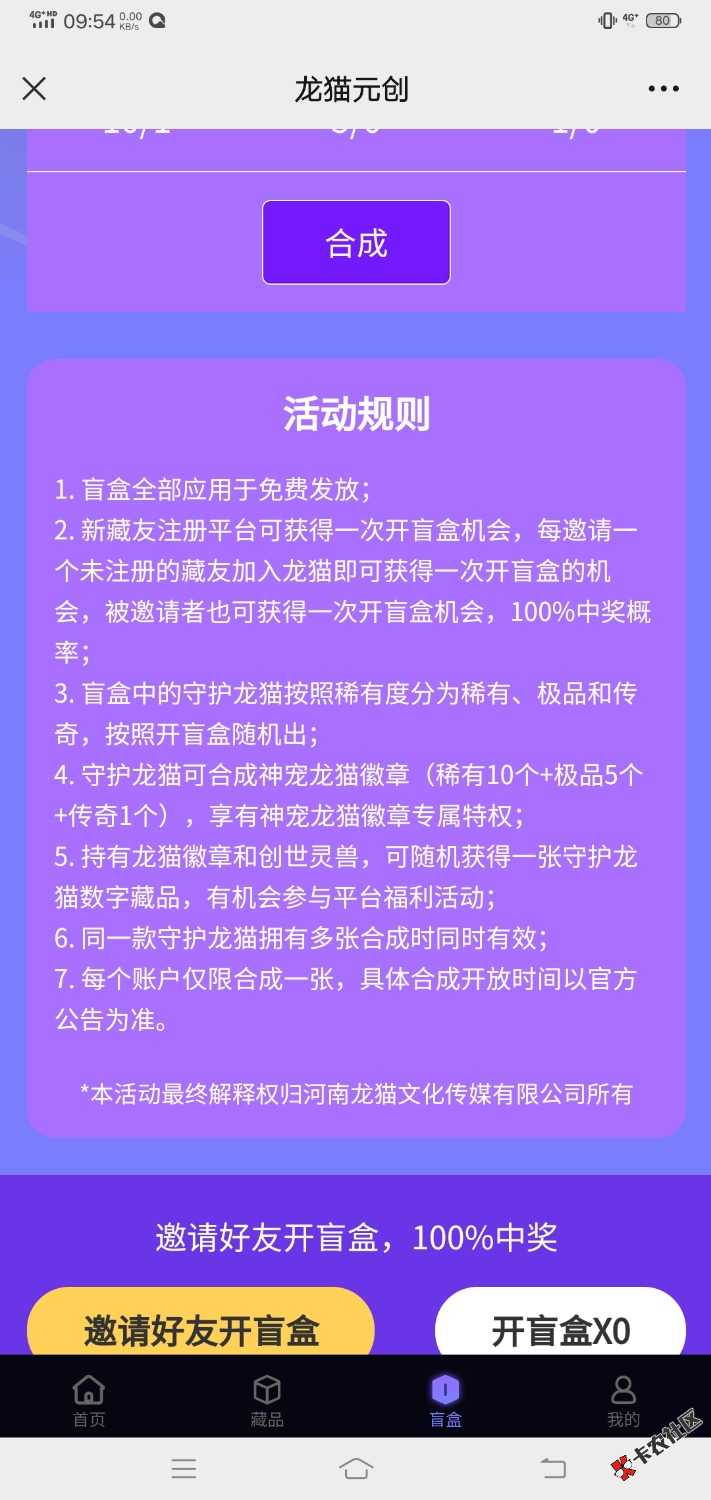Open the three-dot overflow menu
Screen dimensions: 711x1500
click(x=663, y=89)
